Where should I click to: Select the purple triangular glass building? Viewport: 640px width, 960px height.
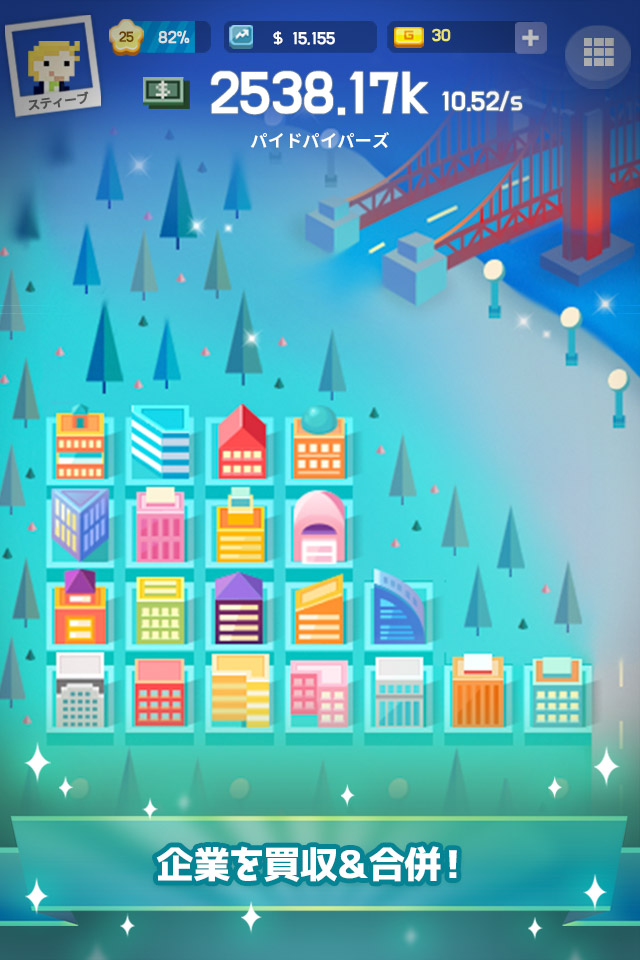pos(80,525)
